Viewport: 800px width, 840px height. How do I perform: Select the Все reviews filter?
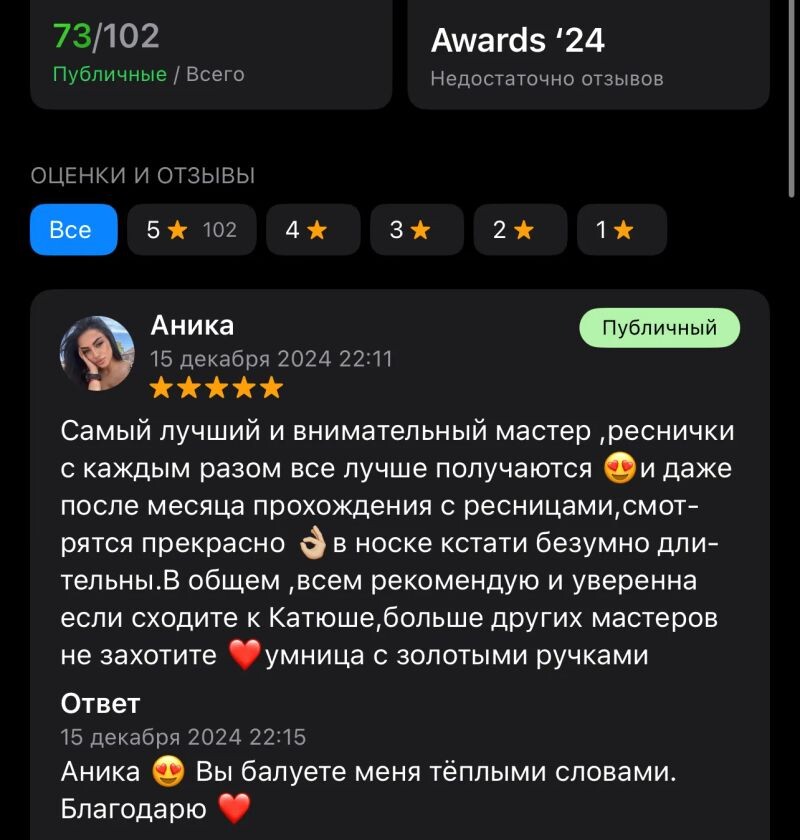73,230
